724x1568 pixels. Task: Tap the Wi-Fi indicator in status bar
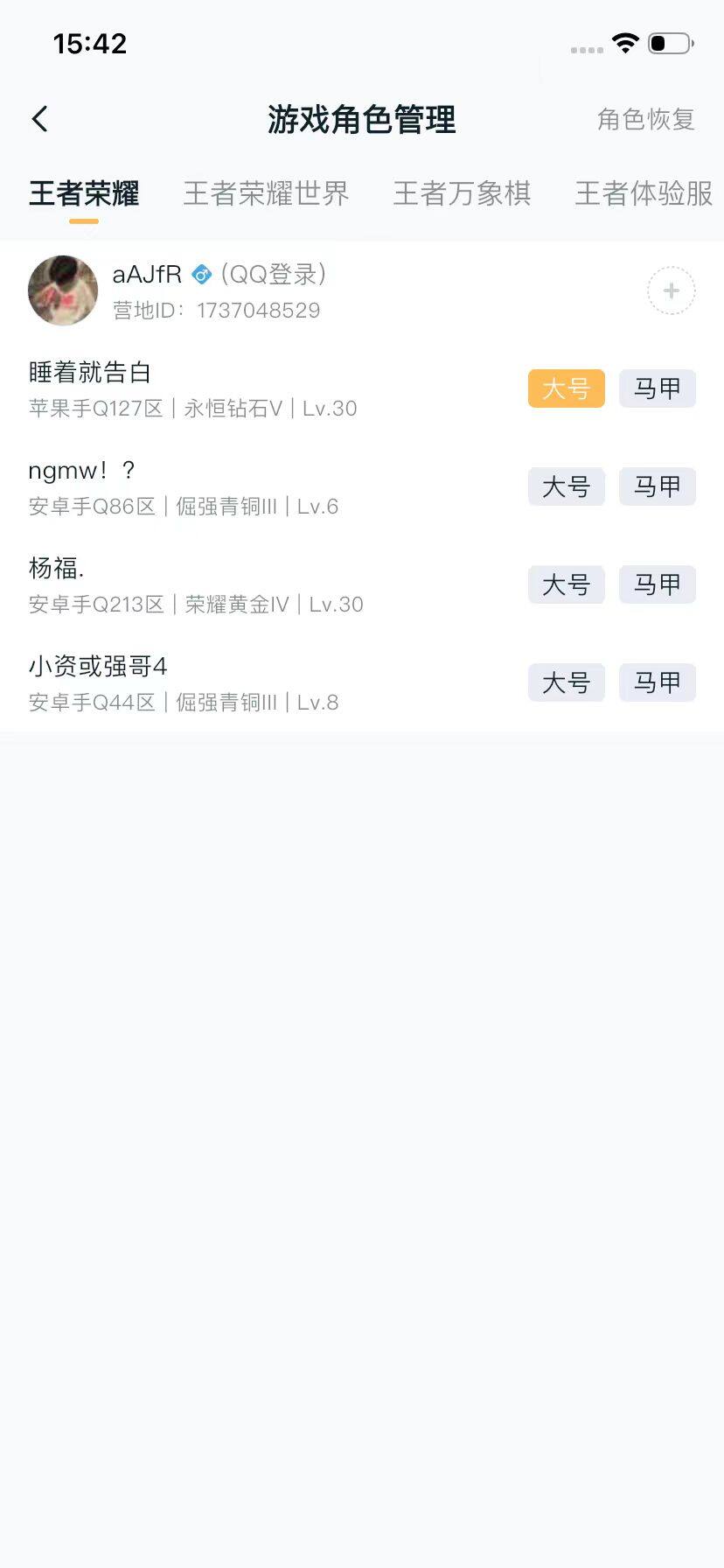pos(625,44)
